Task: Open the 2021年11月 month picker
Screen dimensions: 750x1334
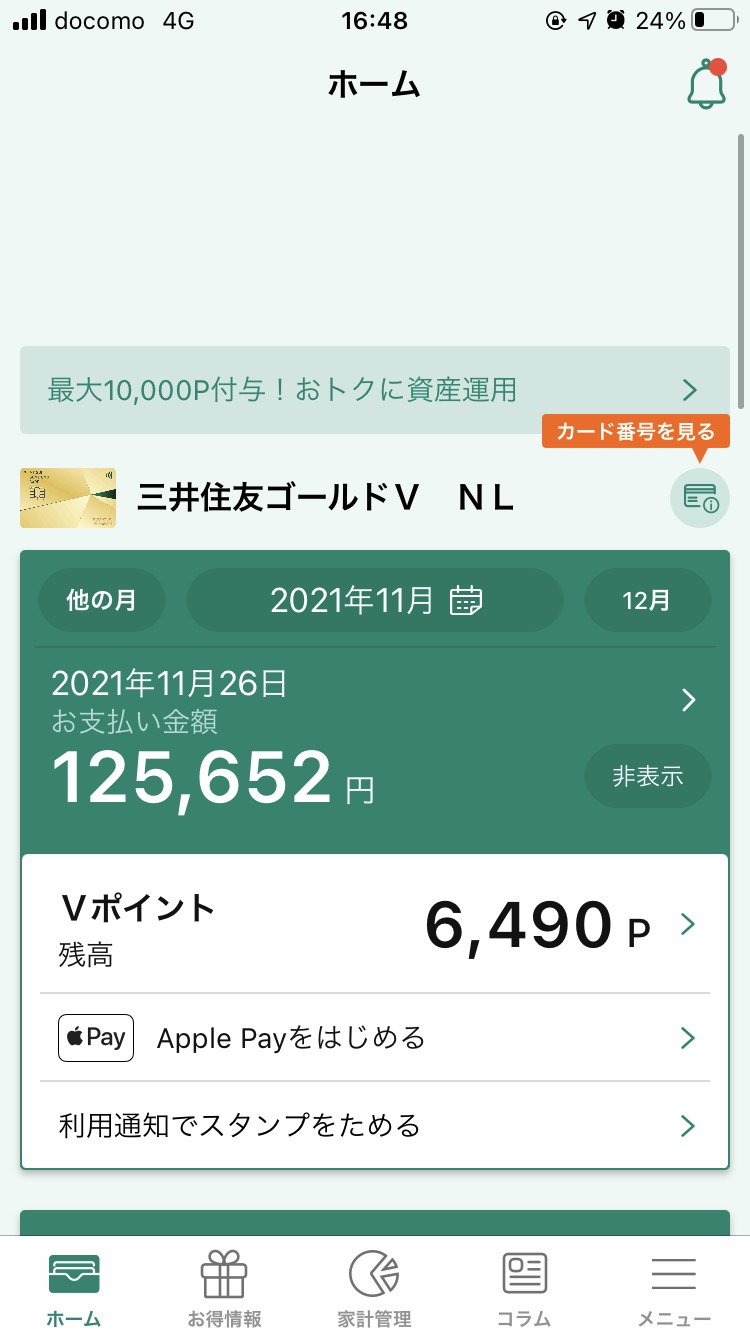Action: [x=375, y=600]
